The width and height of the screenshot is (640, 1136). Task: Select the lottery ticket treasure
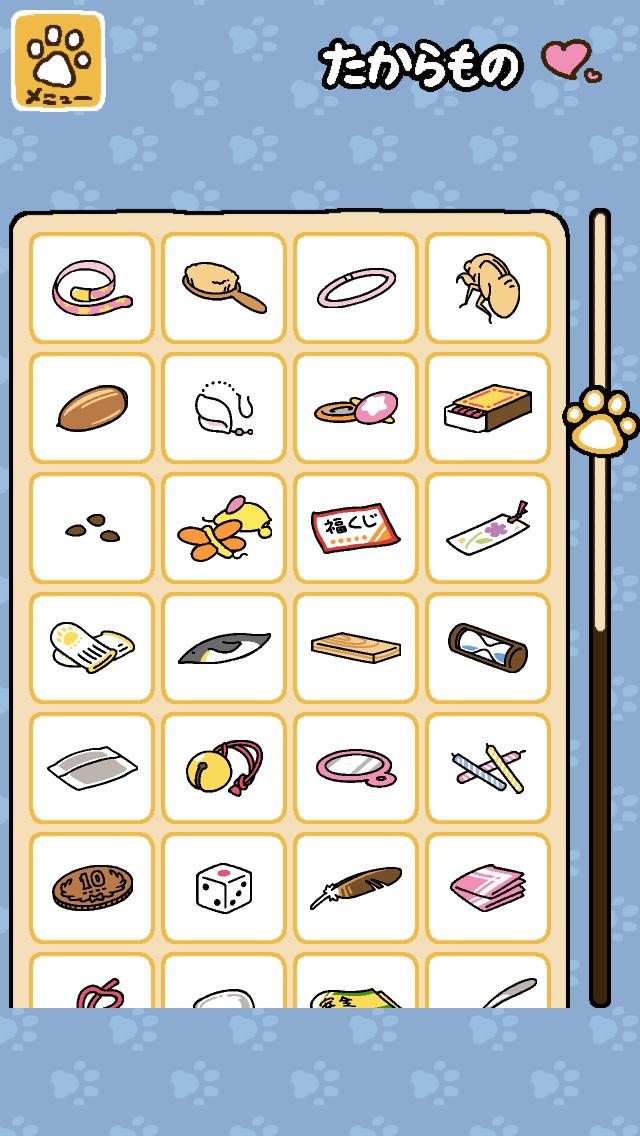356,528
